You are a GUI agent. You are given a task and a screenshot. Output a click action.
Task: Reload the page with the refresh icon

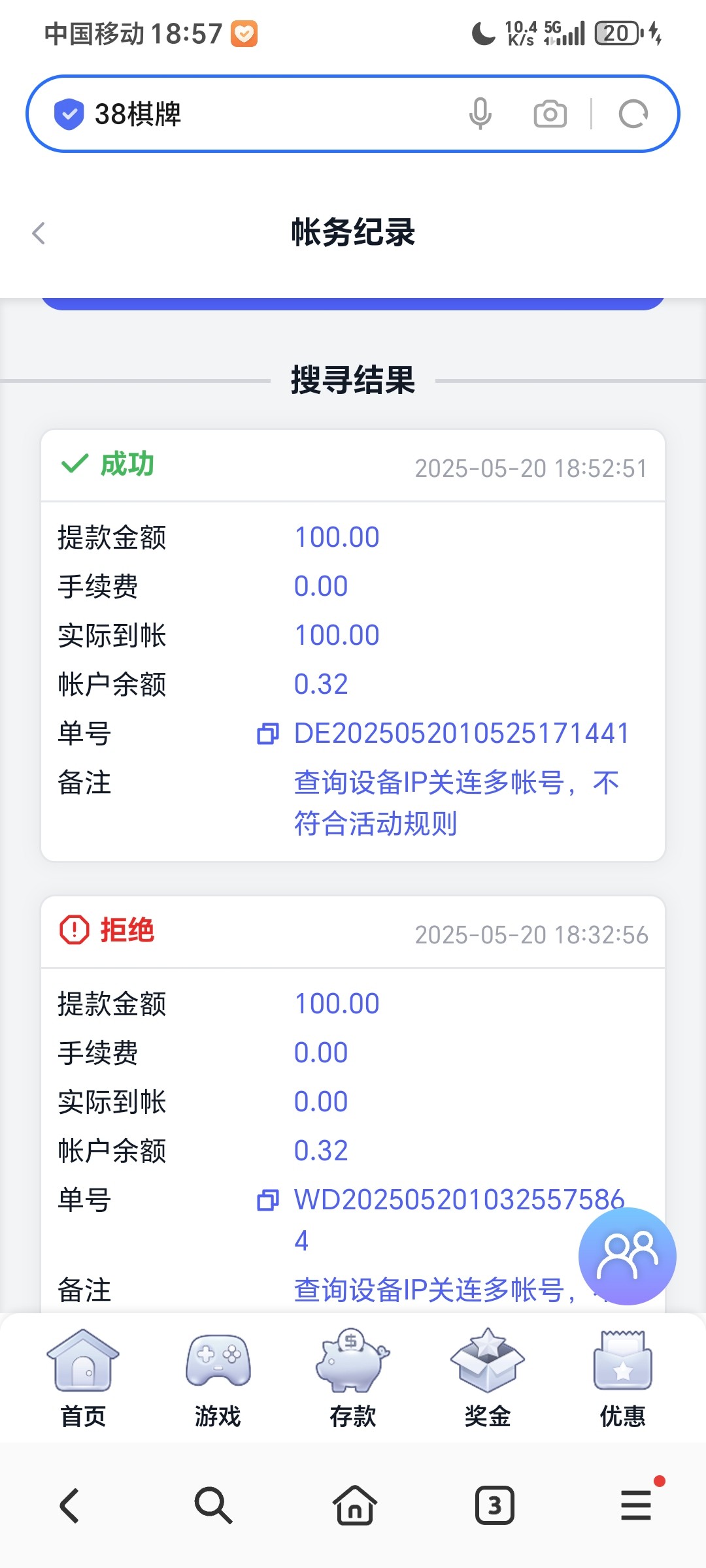(x=633, y=114)
